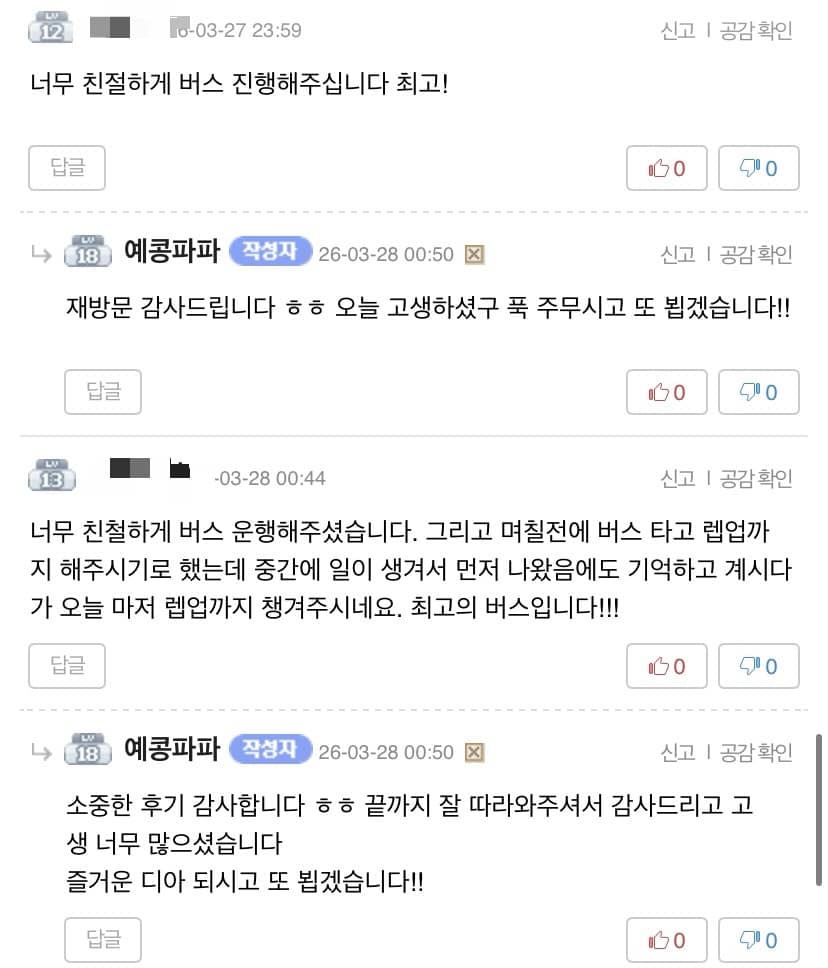Report the 00:44 comment via 신고
The width and height of the screenshot is (828, 968).
tap(677, 479)
